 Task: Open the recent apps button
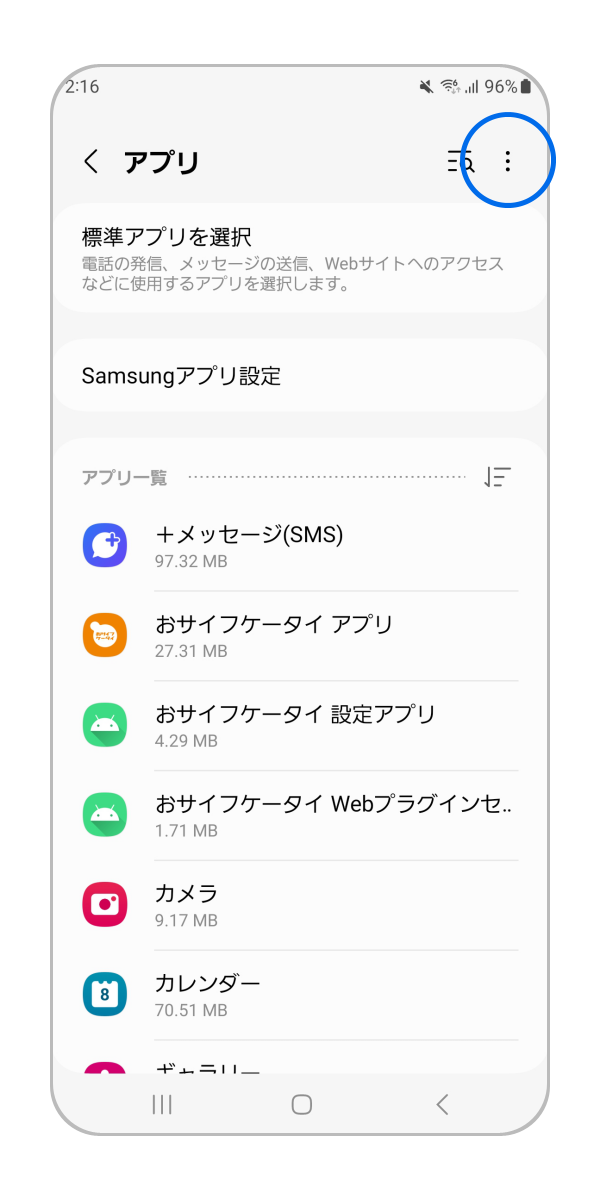[x=162, y=1104]
